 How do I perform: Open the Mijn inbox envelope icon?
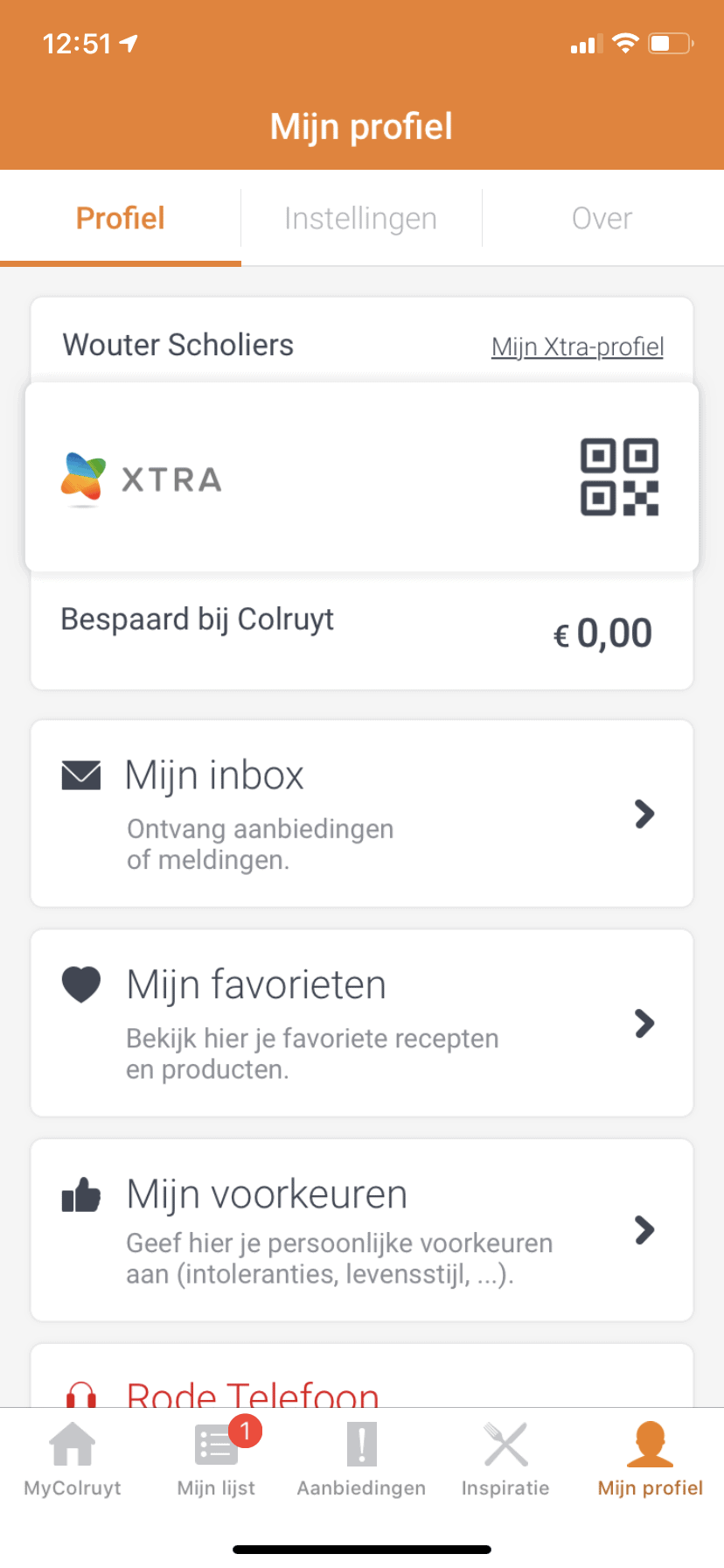coord(80,773)
